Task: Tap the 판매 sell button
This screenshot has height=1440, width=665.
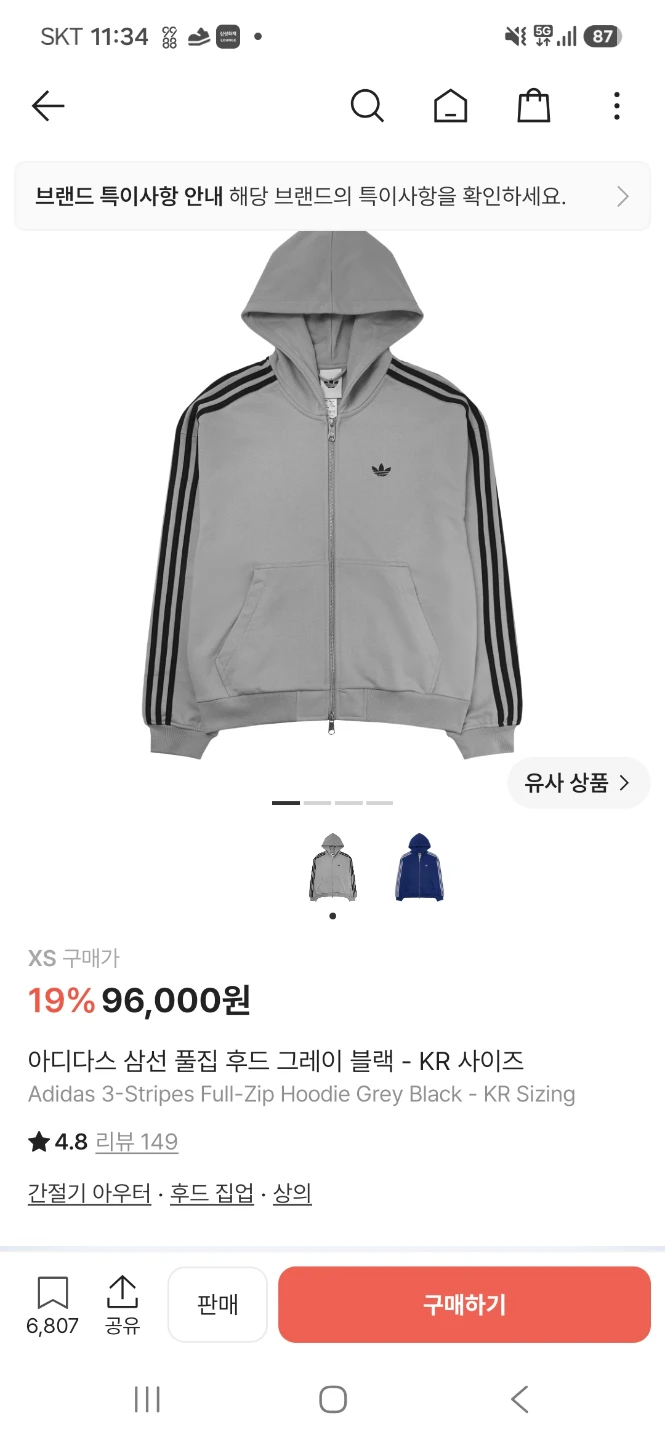Action: (217, 1304)
